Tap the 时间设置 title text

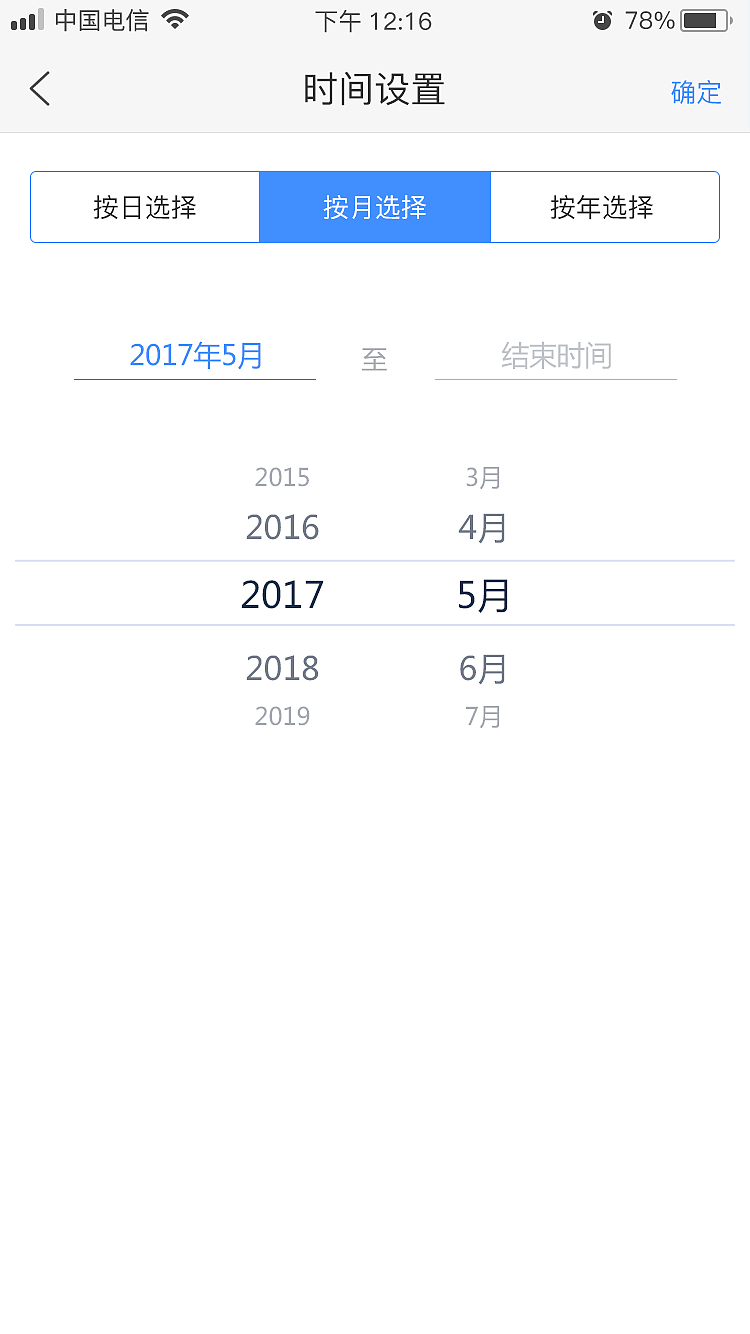tap(374, 89)
